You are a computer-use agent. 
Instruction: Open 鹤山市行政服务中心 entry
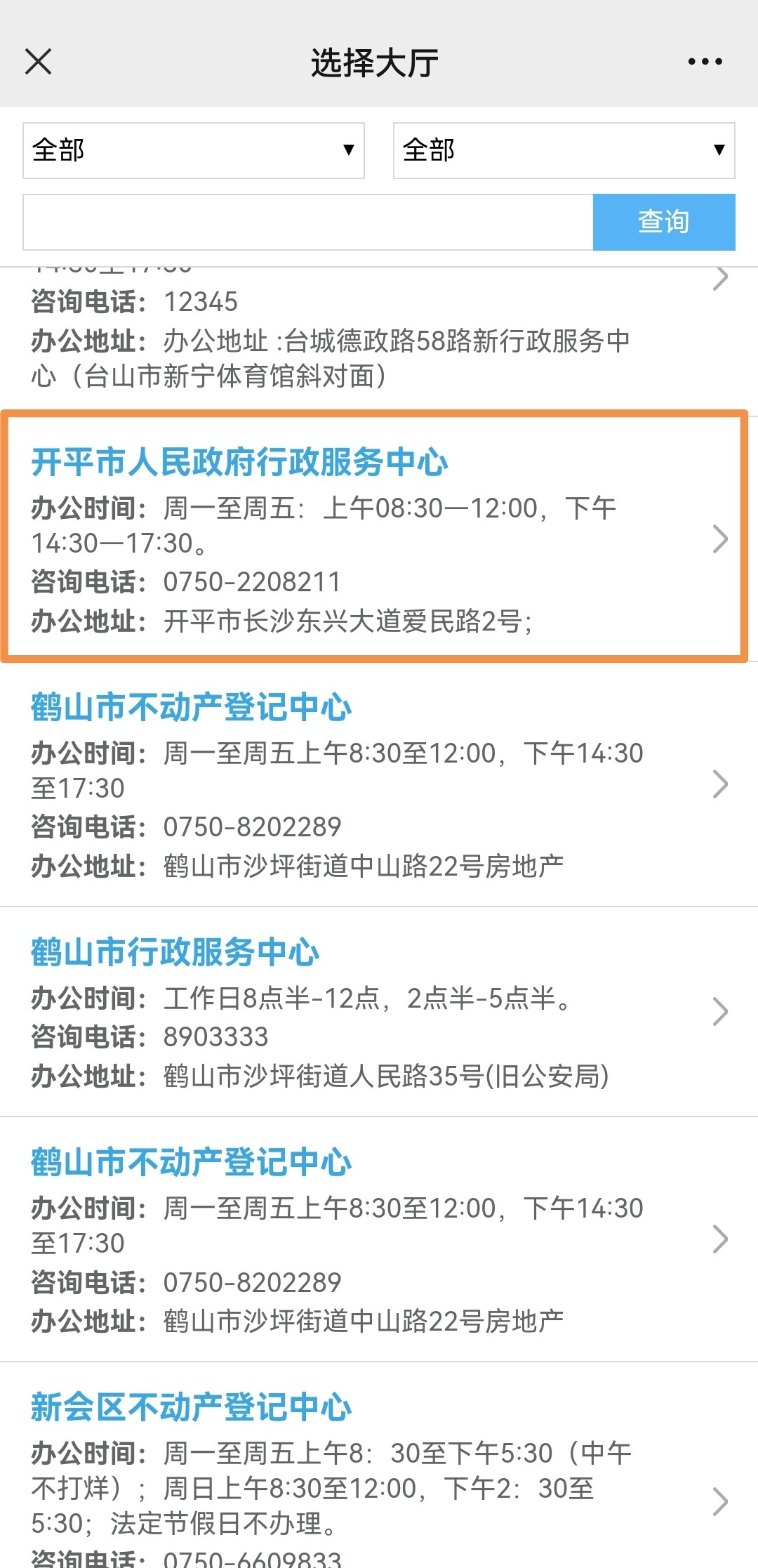tap(379, 1012)
